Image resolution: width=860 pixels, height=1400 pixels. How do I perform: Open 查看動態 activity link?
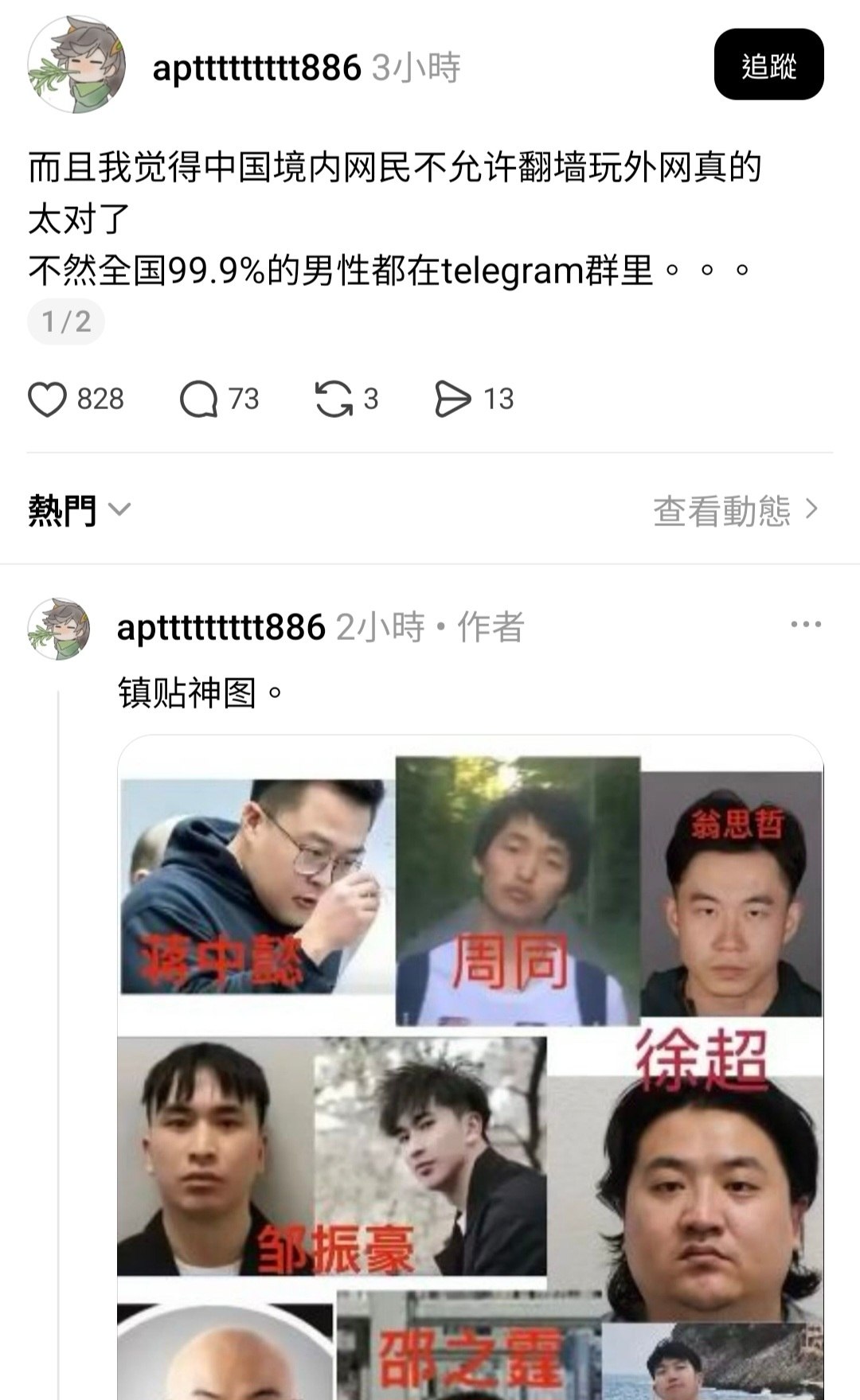point(736,510)
